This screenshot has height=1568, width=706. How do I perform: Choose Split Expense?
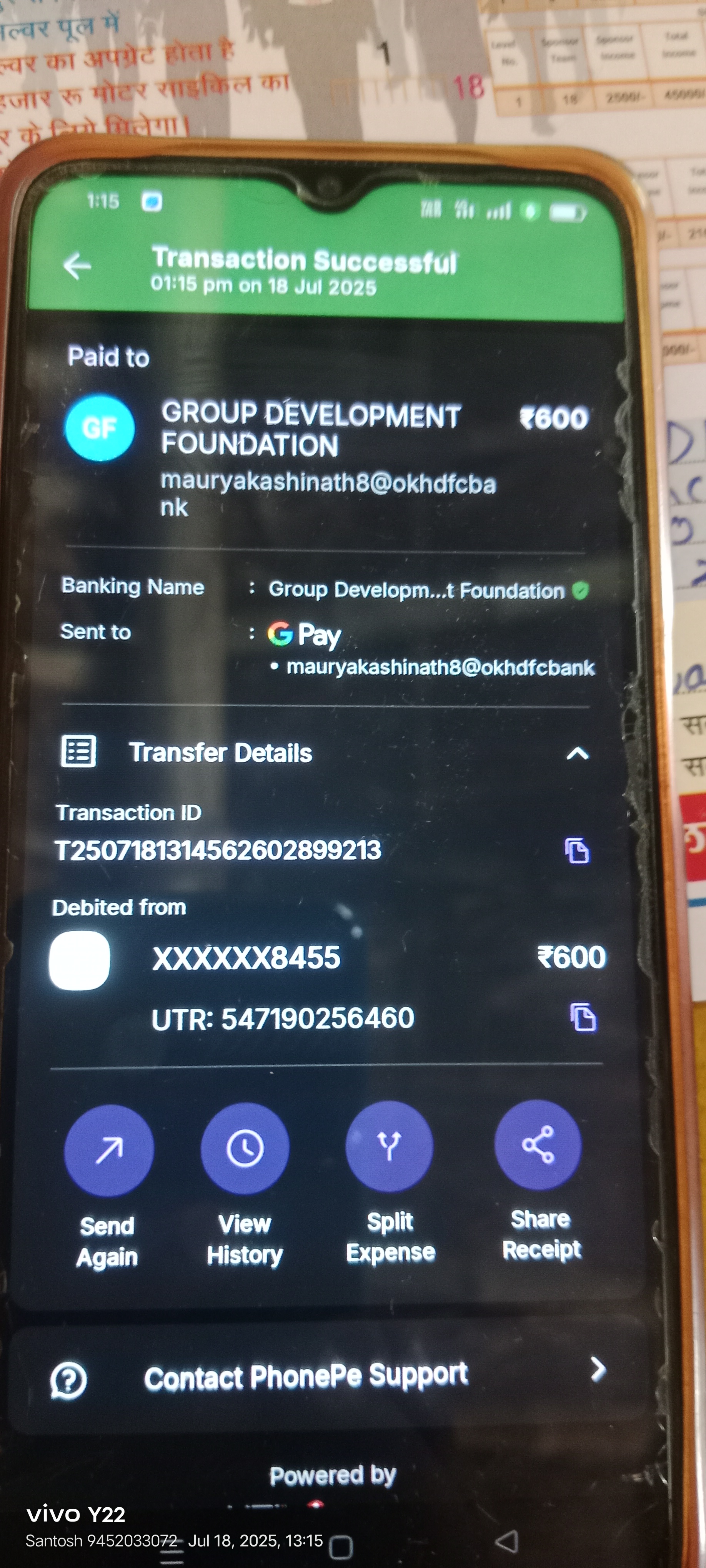coord(389,1146)
